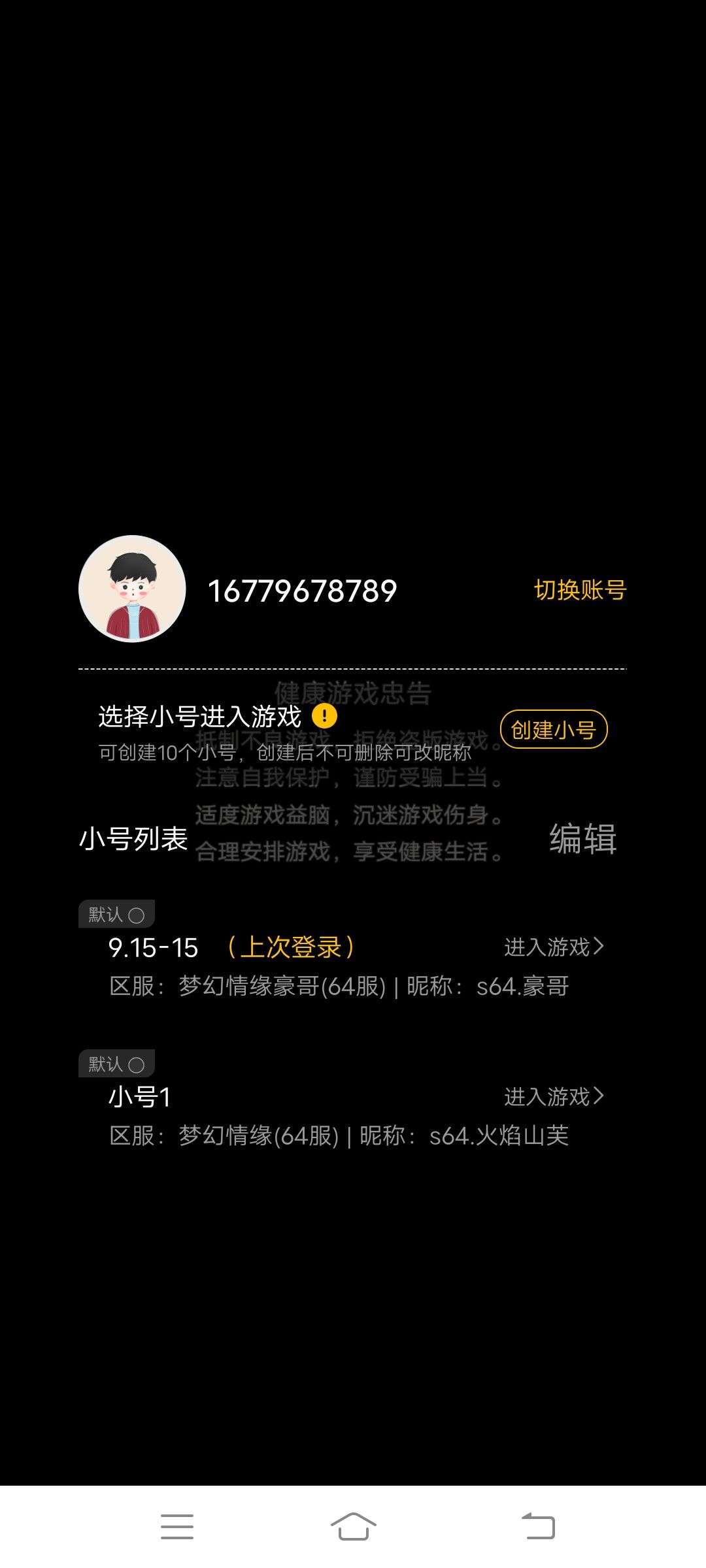
Task: Tap 切换账号 to switch account
Action: [580, 590]
